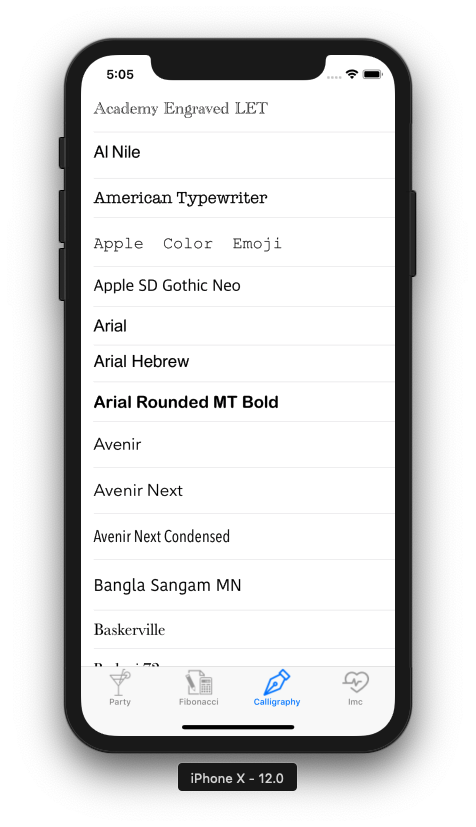This screenshot has width=476, height=827.
Task: Go to the Imc tab
Action: click(x=355, y=688)
